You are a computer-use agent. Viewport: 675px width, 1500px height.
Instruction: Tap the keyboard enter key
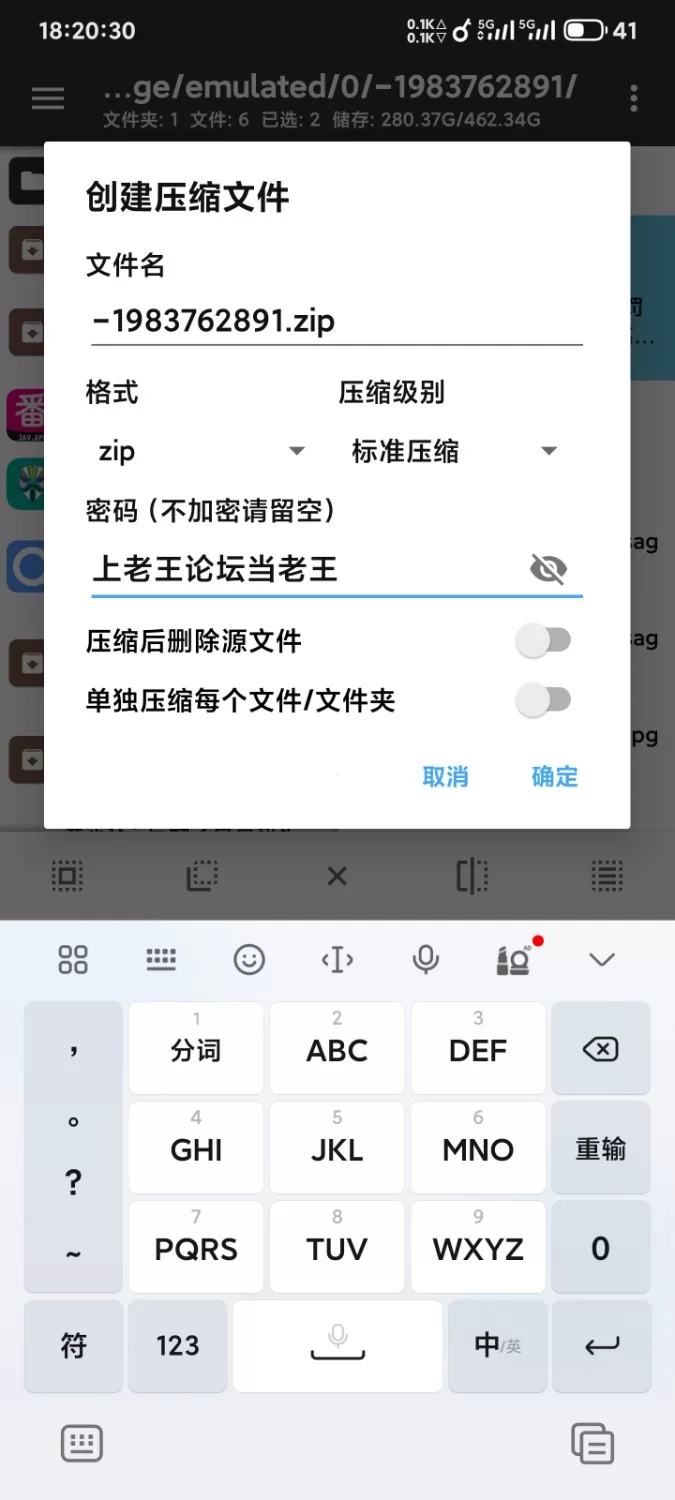pyautogui.click(x=601, y=1346)
